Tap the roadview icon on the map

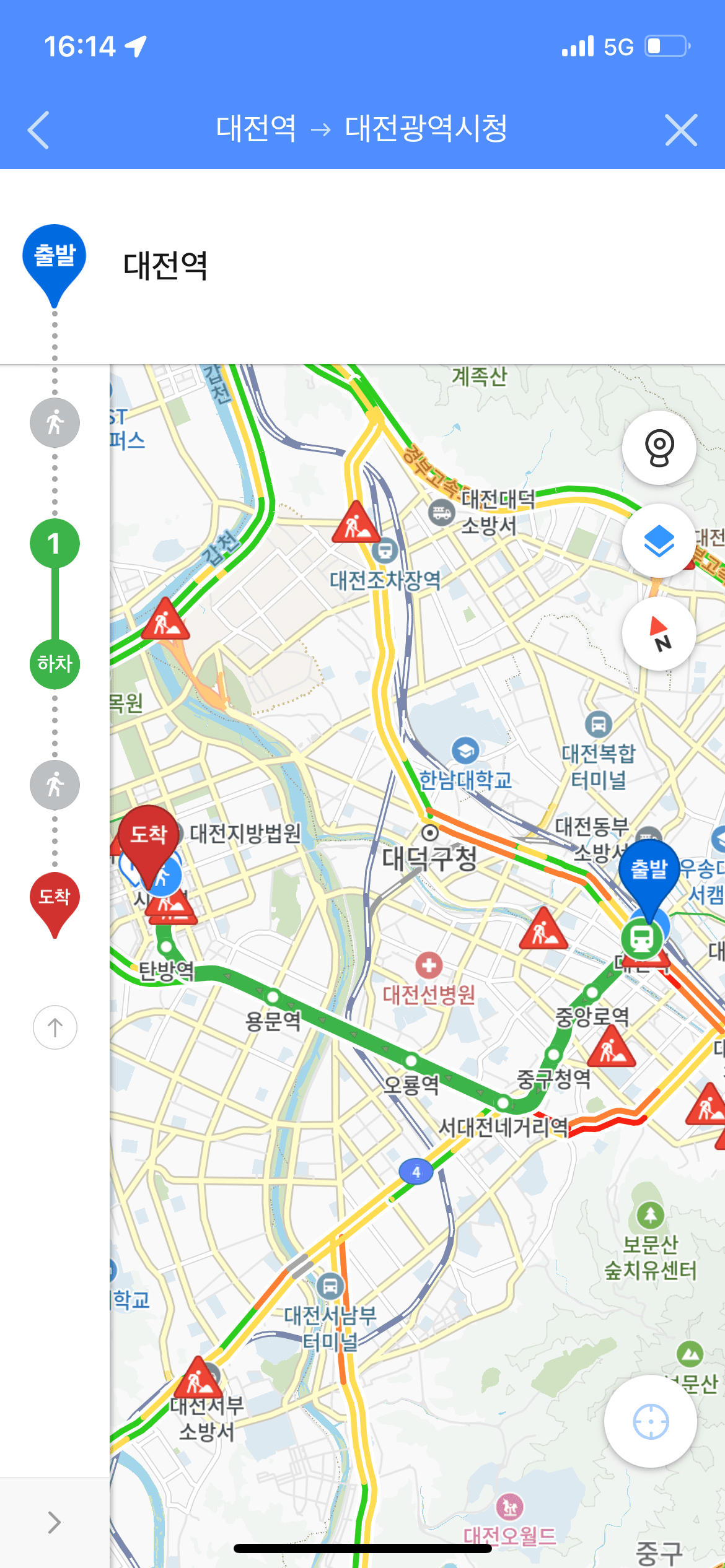[659, 448]
